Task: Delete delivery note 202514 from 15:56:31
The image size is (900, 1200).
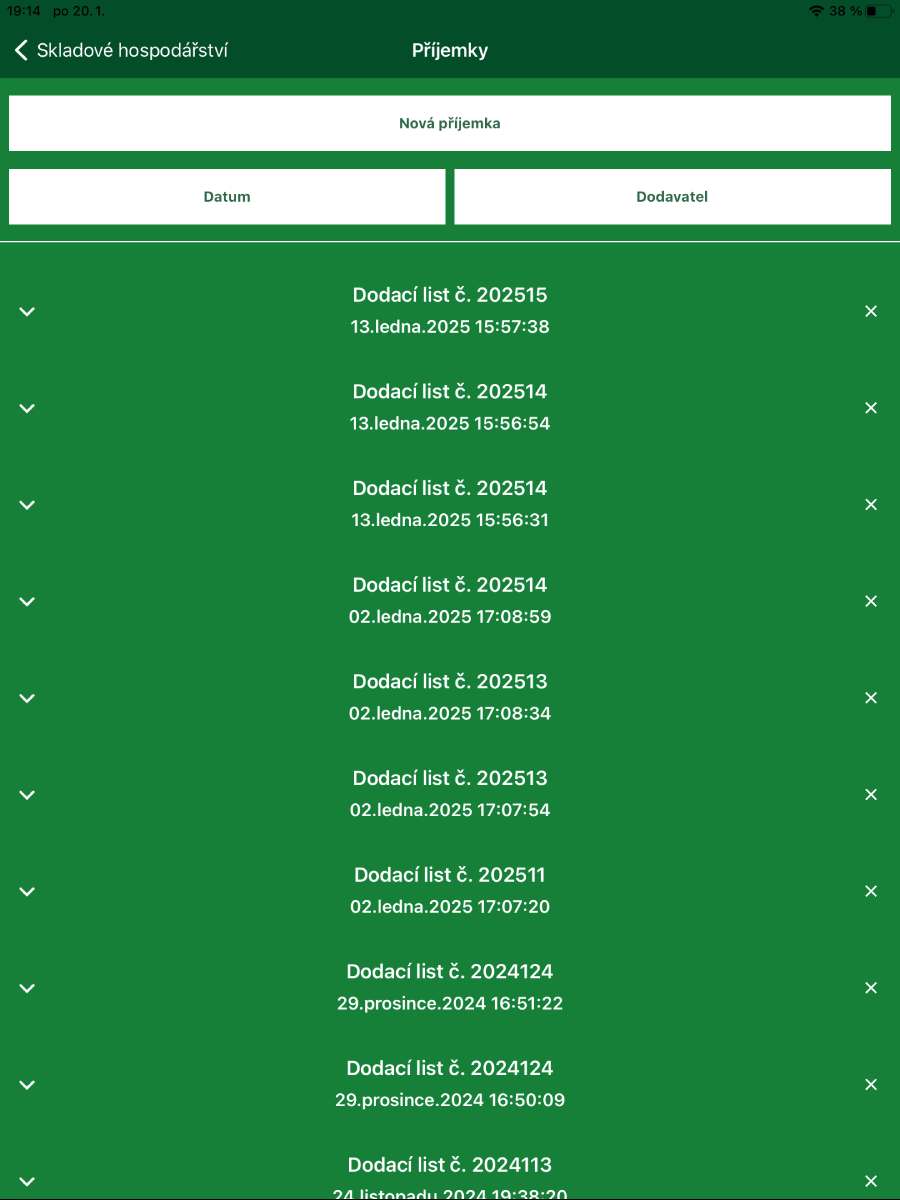Action: [871, 505]
